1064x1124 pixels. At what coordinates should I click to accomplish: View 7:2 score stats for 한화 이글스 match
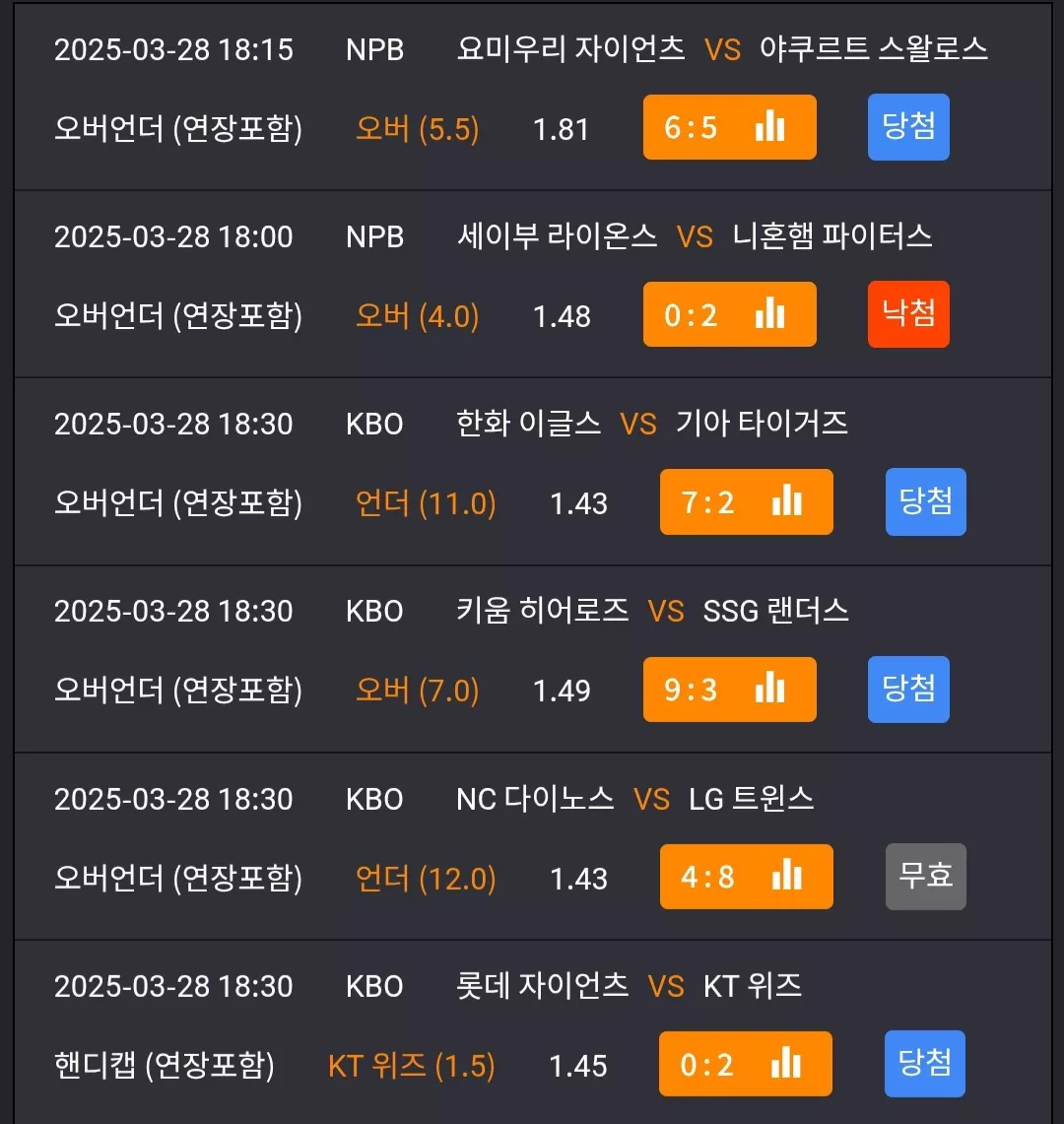(747, 501)
